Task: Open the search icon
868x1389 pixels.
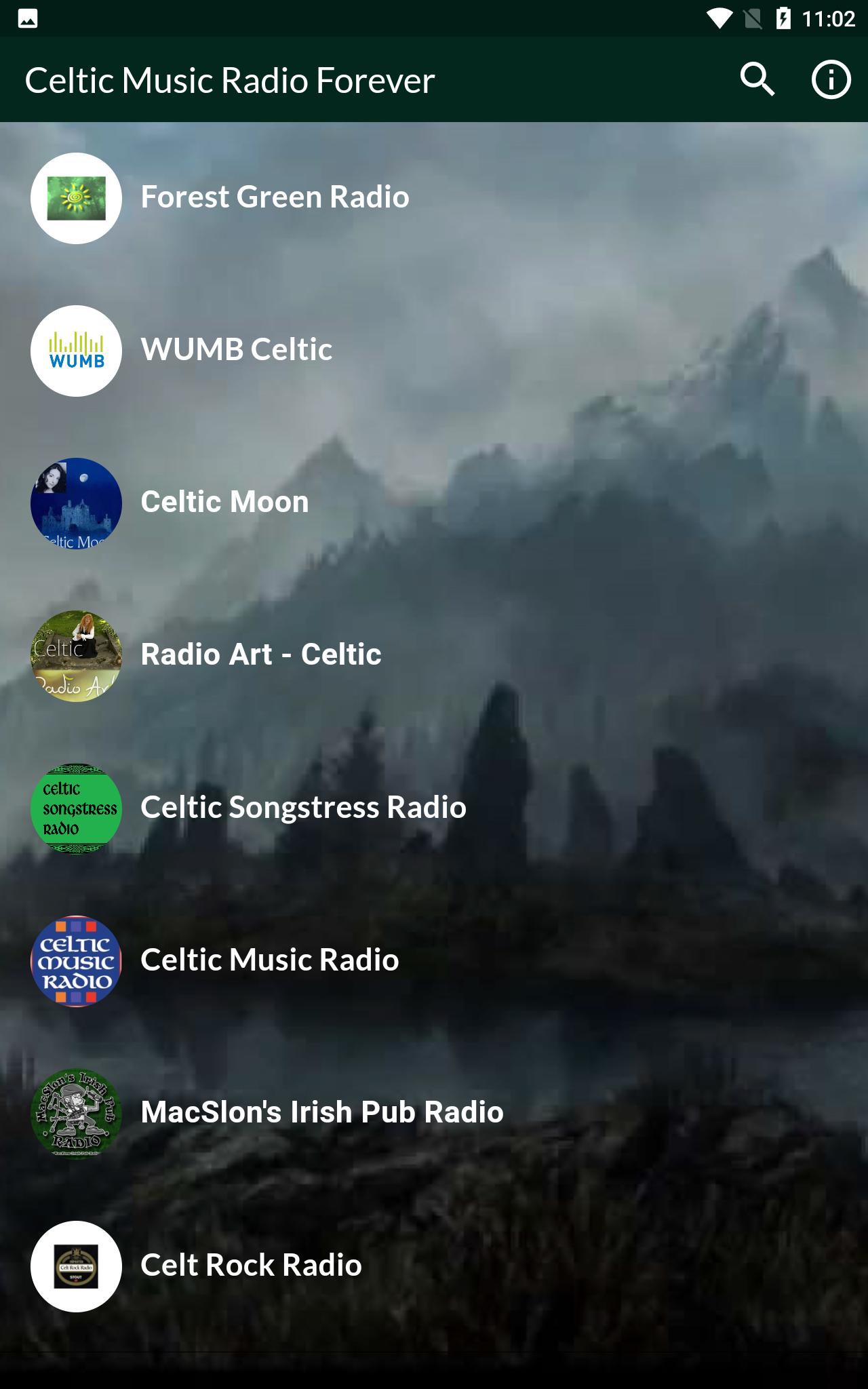Action: point(757,80)
